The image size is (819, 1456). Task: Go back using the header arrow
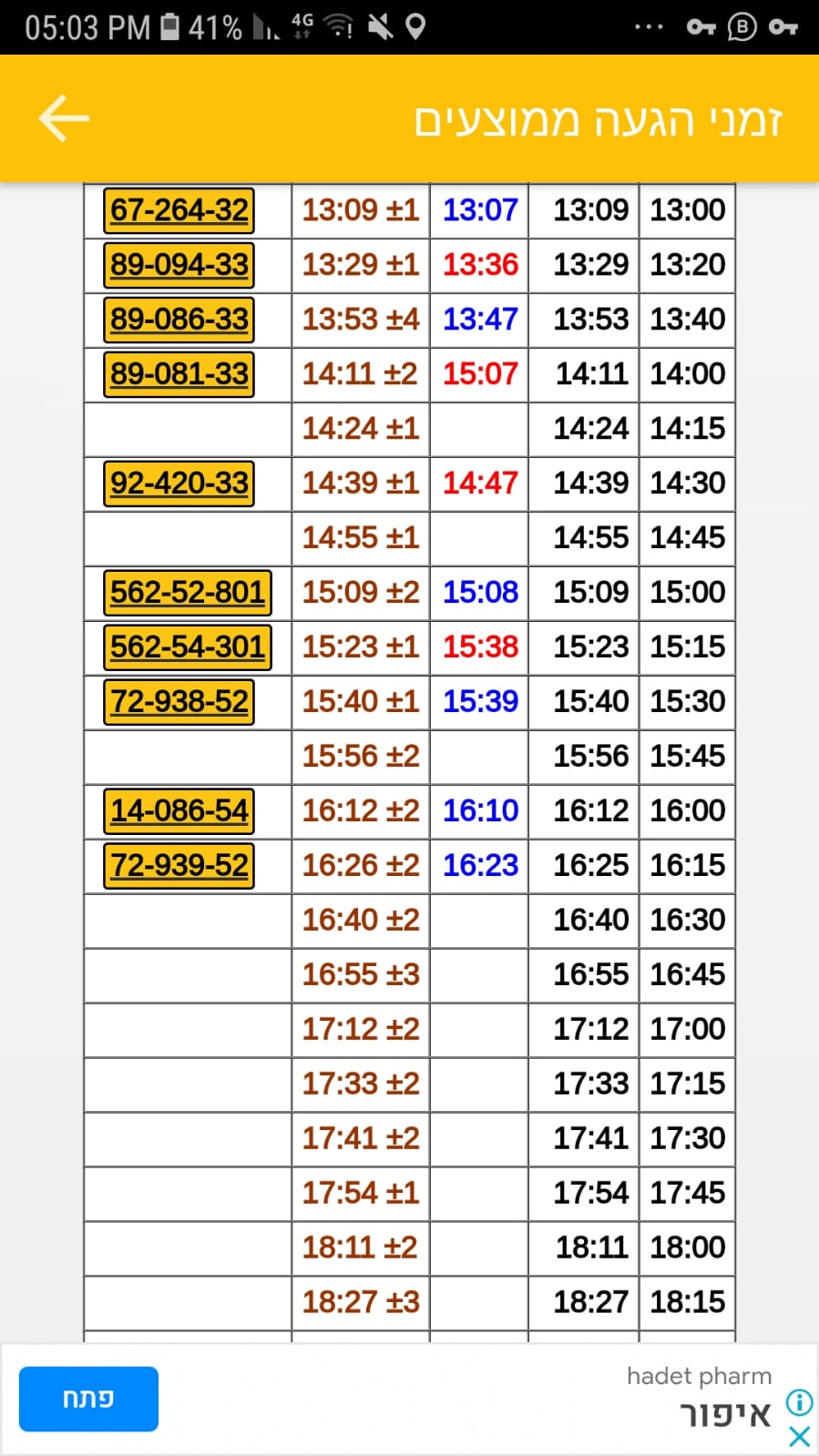(64, 118)
